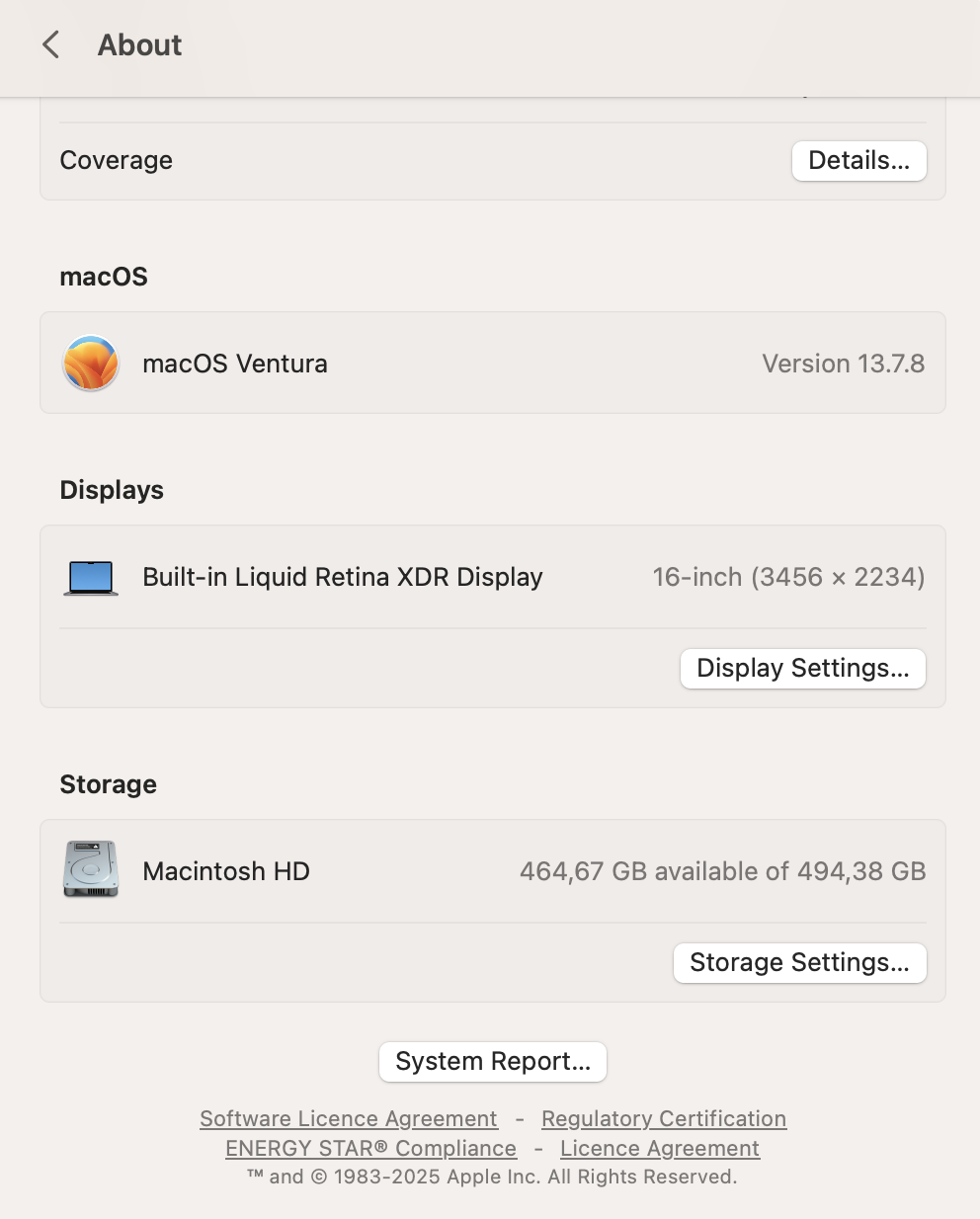Click the back chevron next to About
Screen dimensions: 980x1219
50,44
